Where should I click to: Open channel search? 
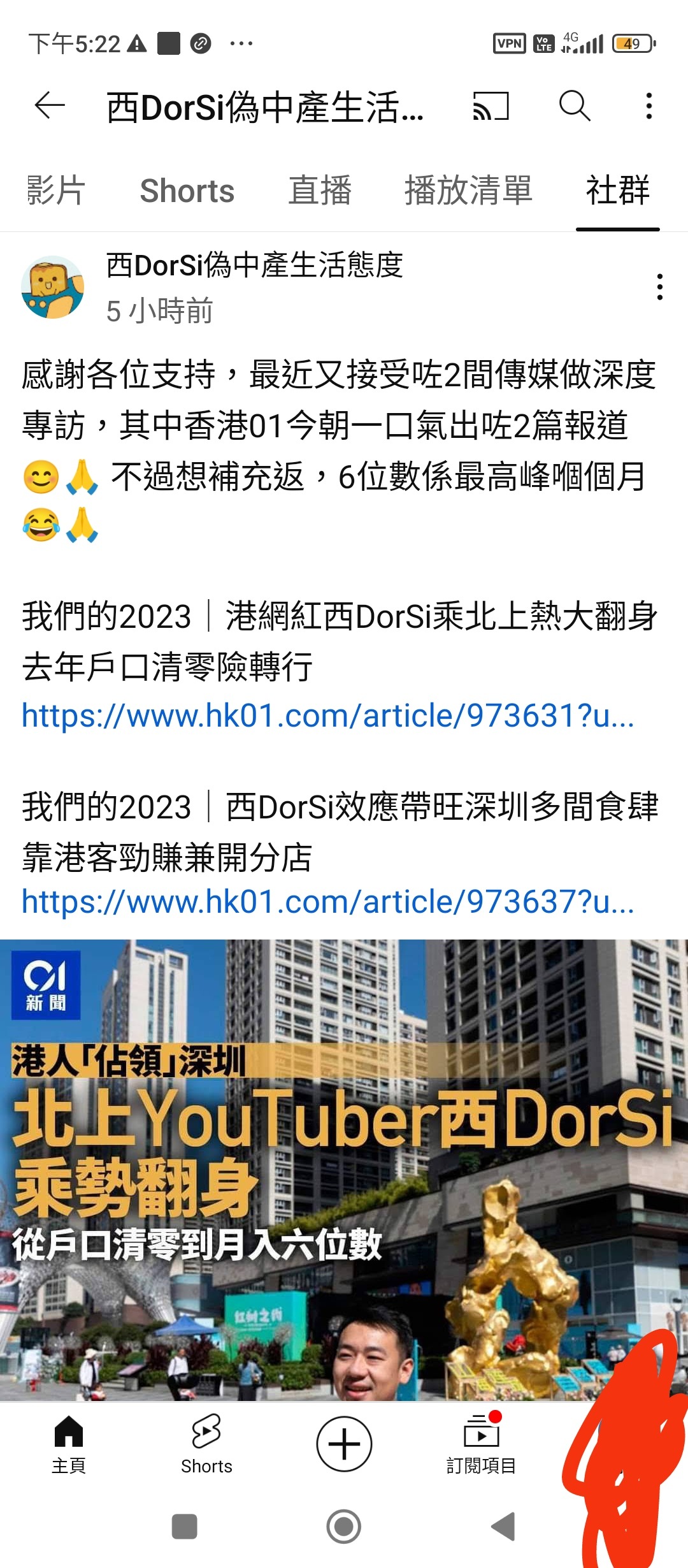tap(574, 106)
